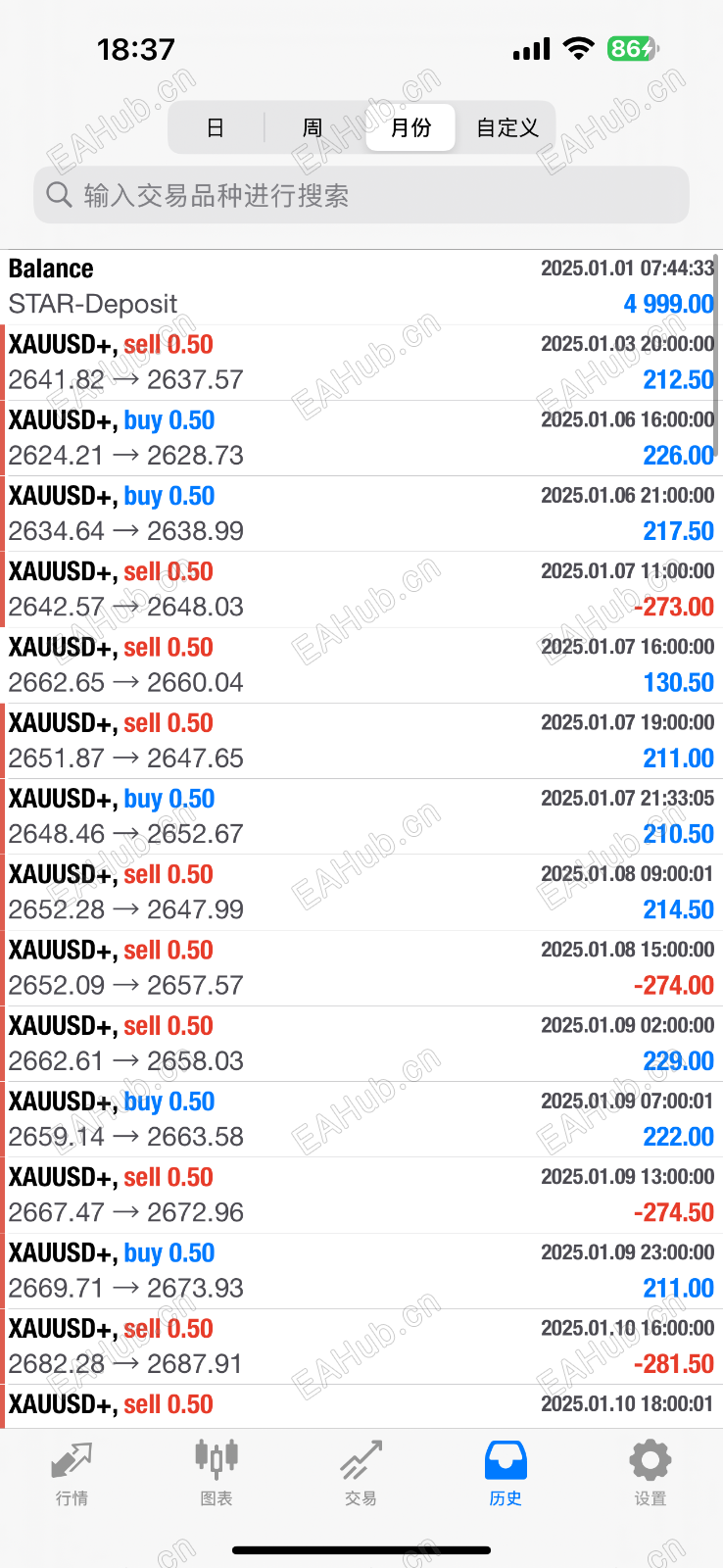Open the buy trade from 2634.64 to 2638.99
The width and height of the screenshot is (723, 1568).
[x=361, y=513]
